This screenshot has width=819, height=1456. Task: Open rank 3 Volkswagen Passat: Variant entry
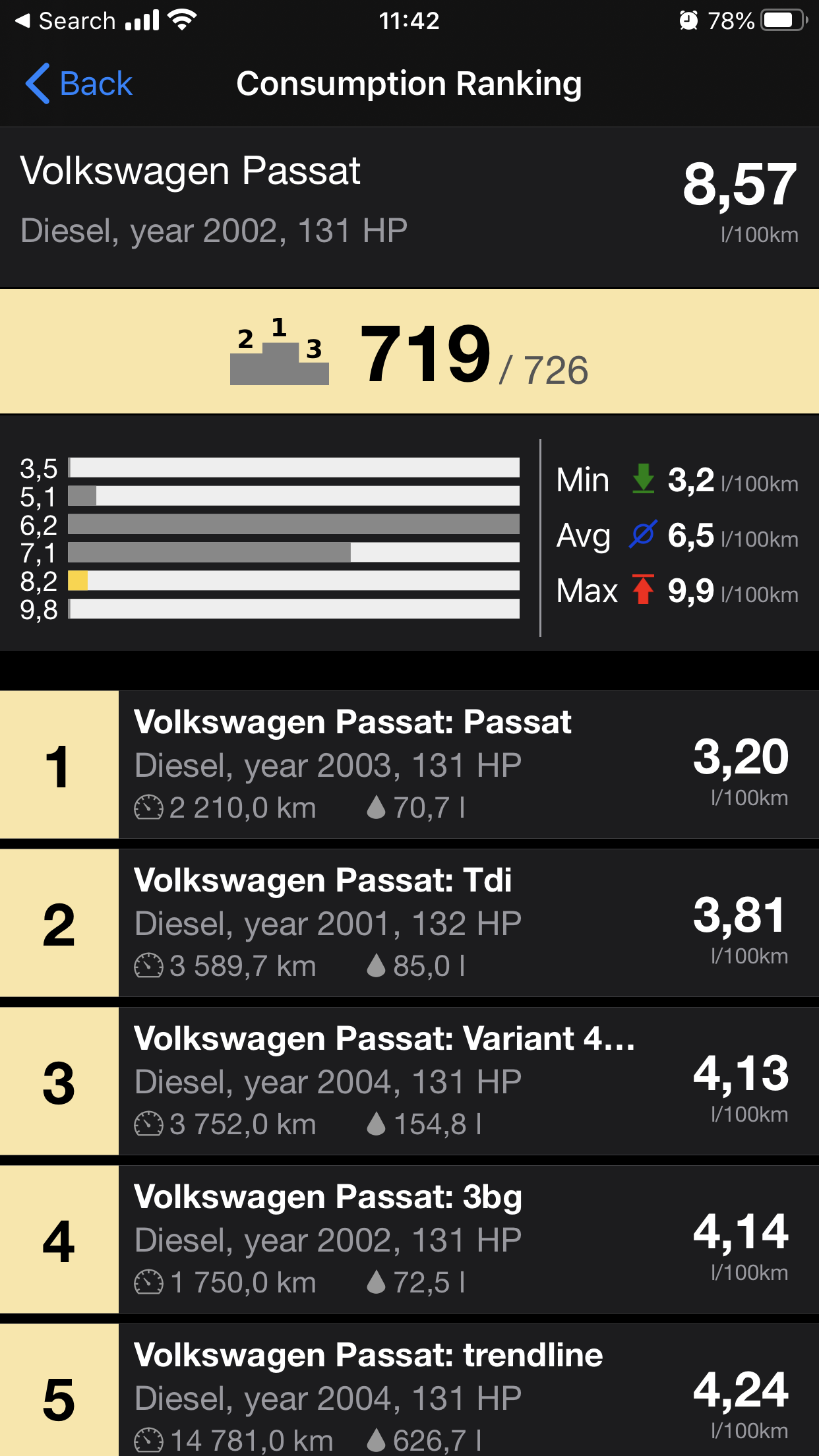pos(409,1081)
